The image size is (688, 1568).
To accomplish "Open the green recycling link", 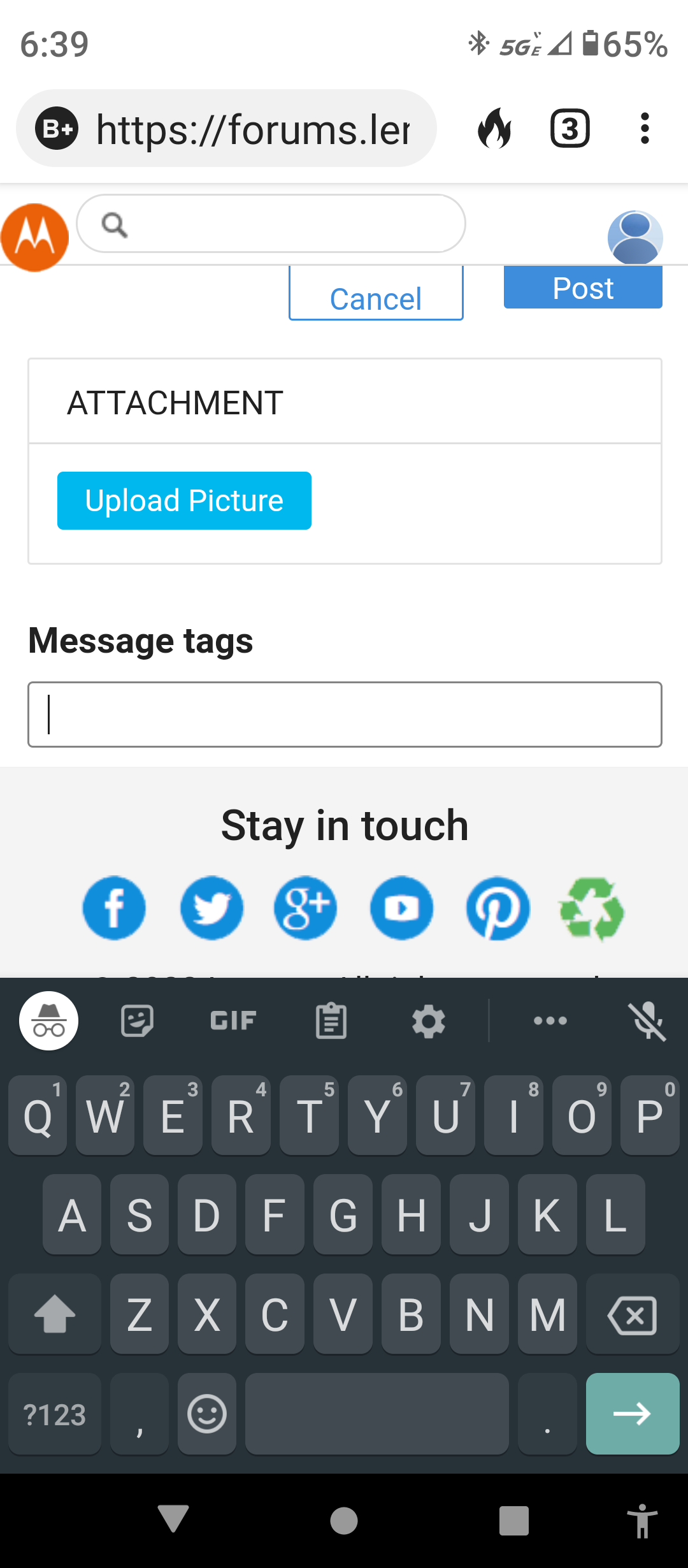I will [592, 909].
